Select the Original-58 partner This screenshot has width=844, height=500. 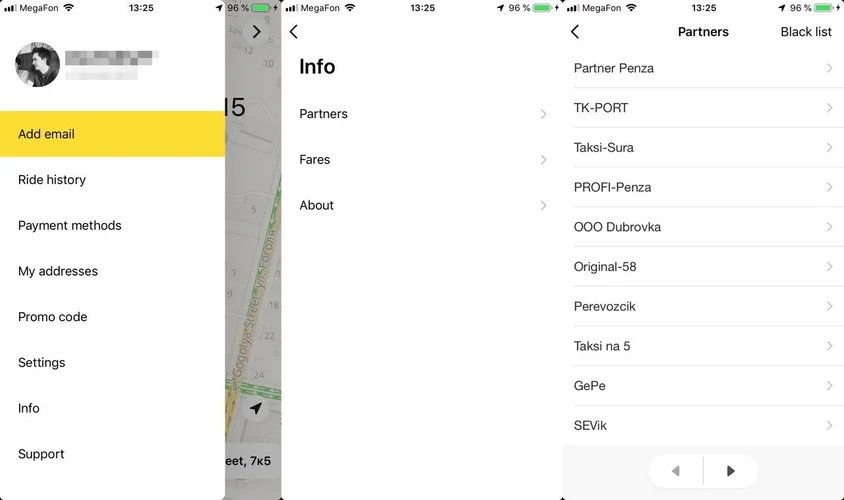point(703,267)
